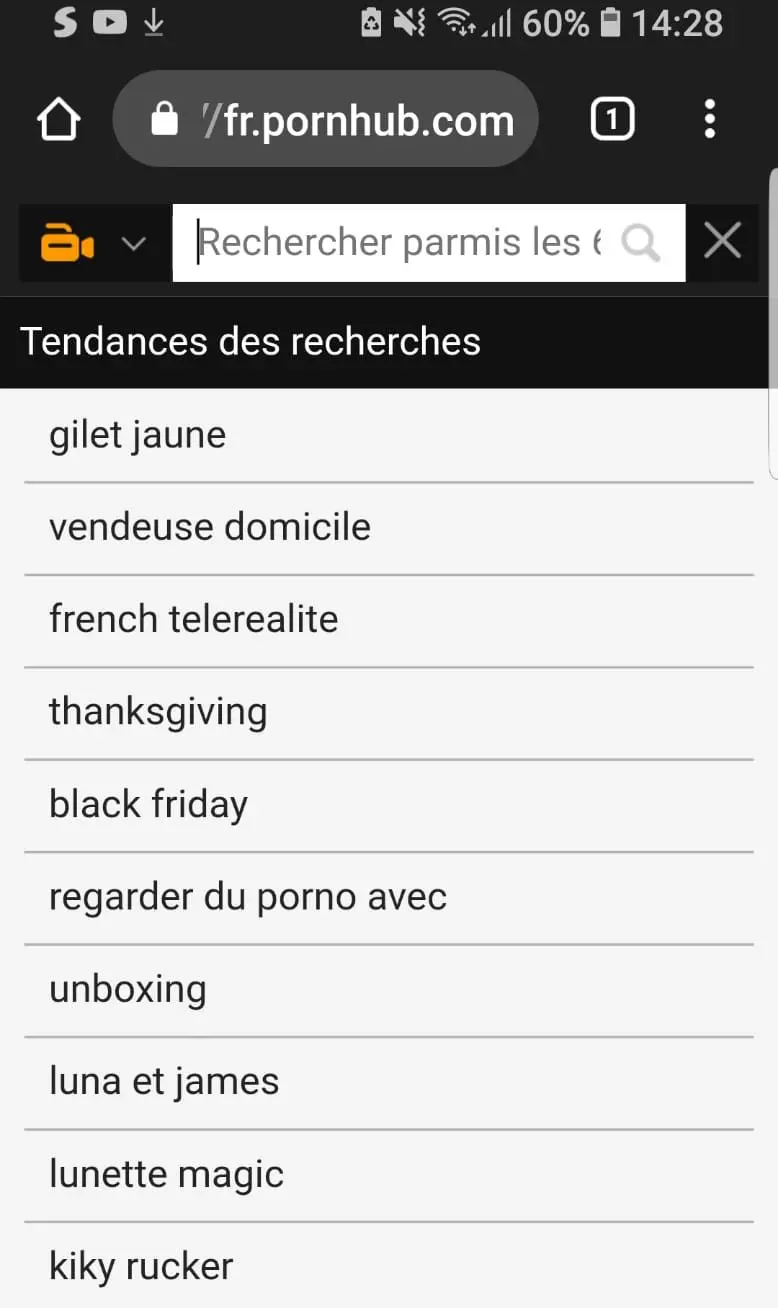Open the tab switcher showing 1 tab
The image size is (778, 1308).
coord(613,121)
